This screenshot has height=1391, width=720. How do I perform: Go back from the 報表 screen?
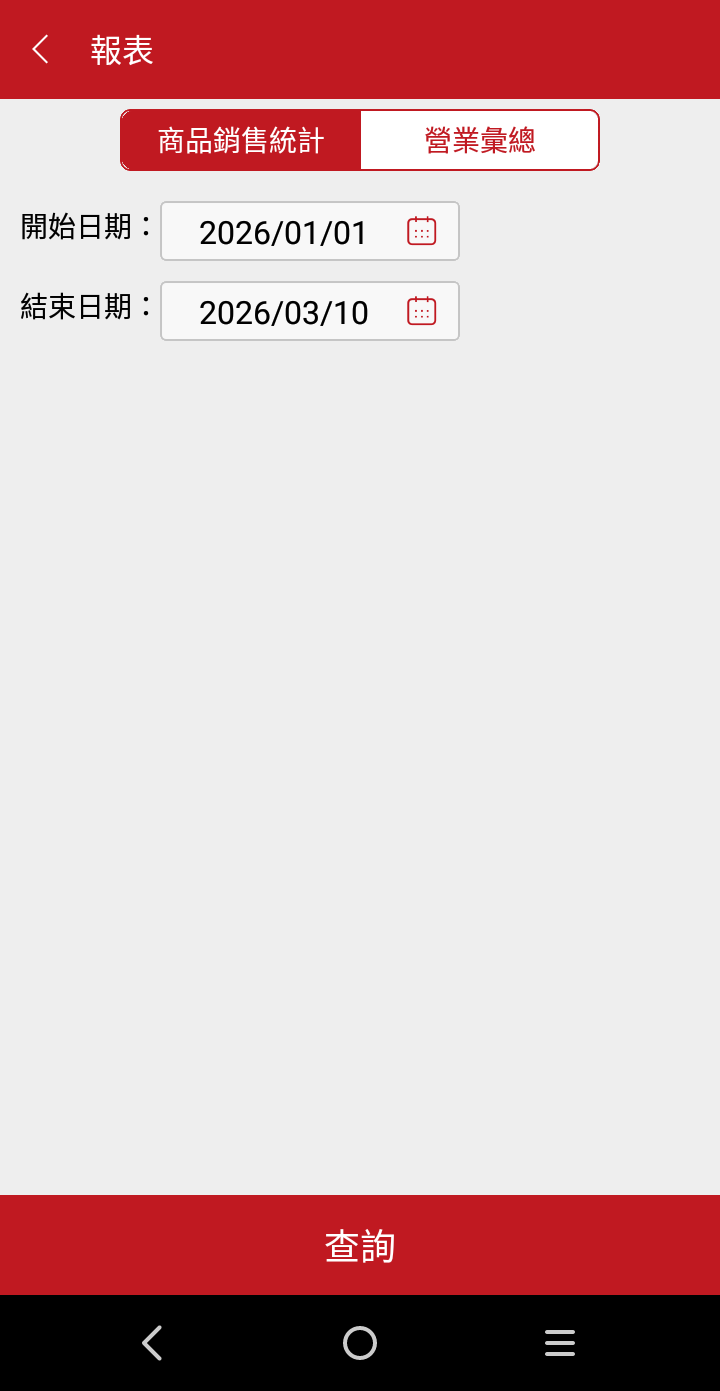coord(40,49)
